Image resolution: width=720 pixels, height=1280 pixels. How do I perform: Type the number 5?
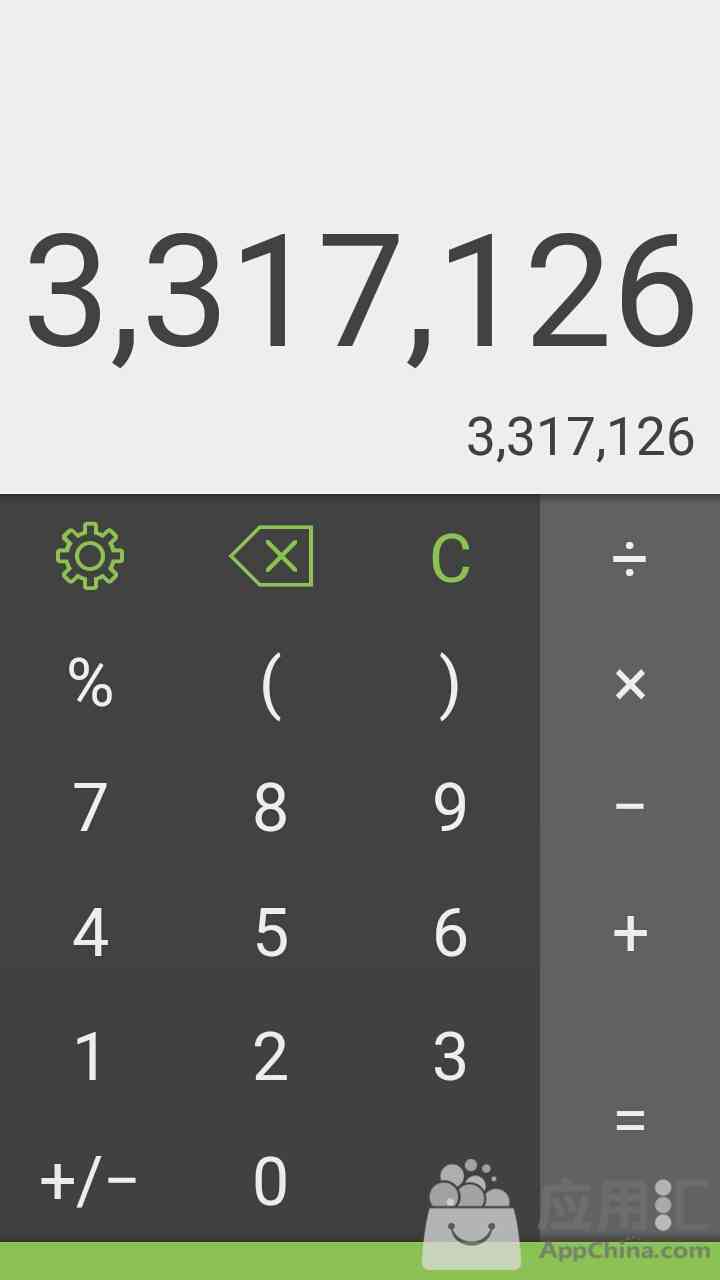point(271,932)
